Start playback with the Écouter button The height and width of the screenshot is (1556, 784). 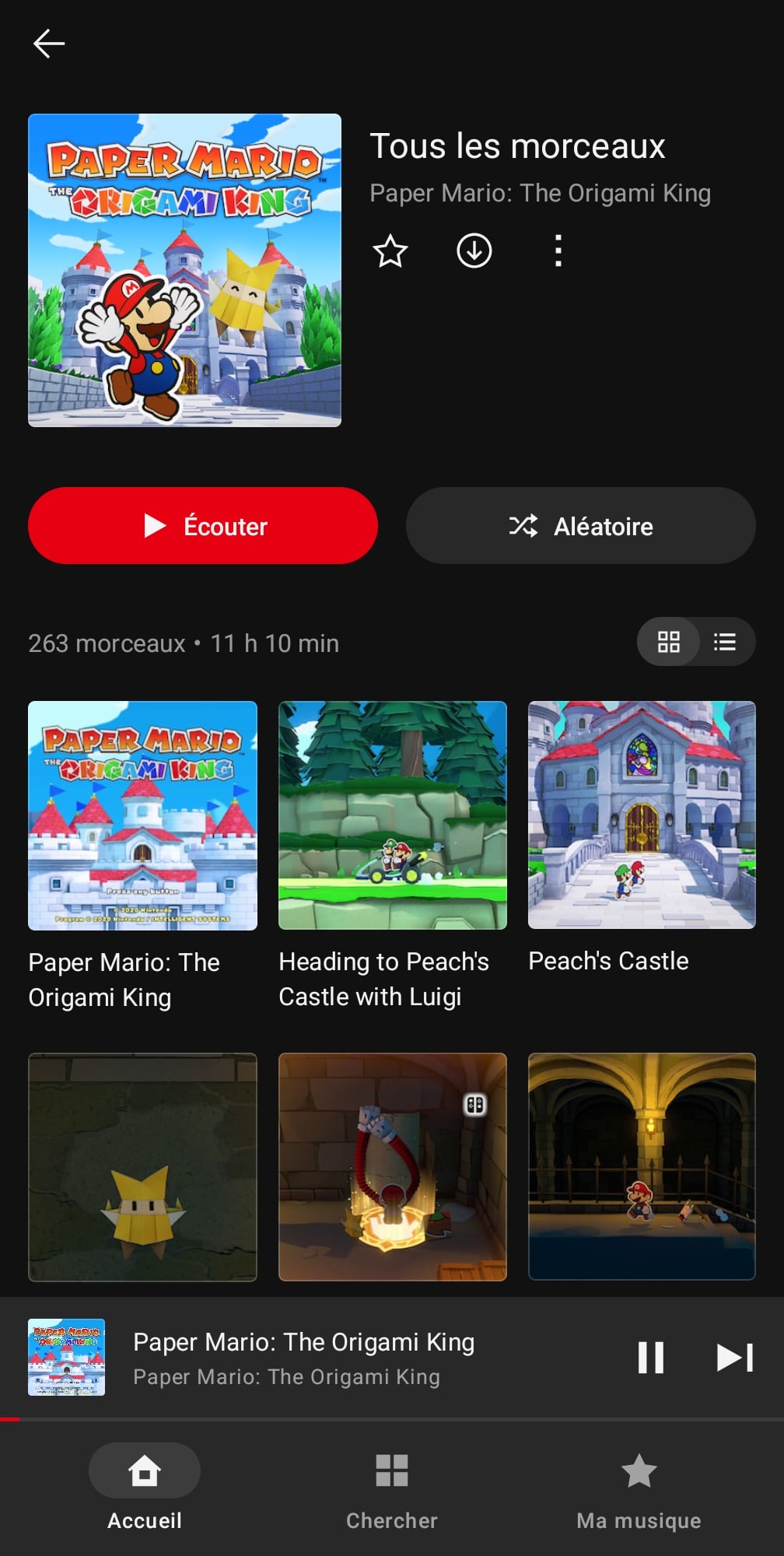click(x=203, y=526)
